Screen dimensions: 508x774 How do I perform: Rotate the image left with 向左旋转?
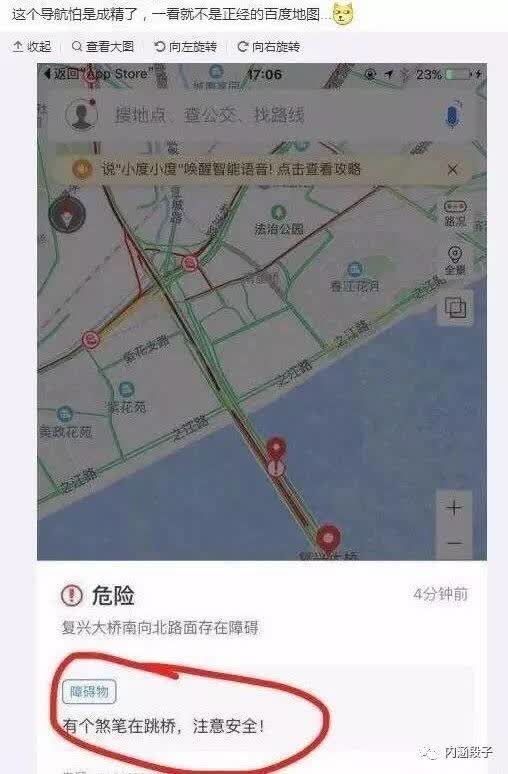tap(186, 46)
